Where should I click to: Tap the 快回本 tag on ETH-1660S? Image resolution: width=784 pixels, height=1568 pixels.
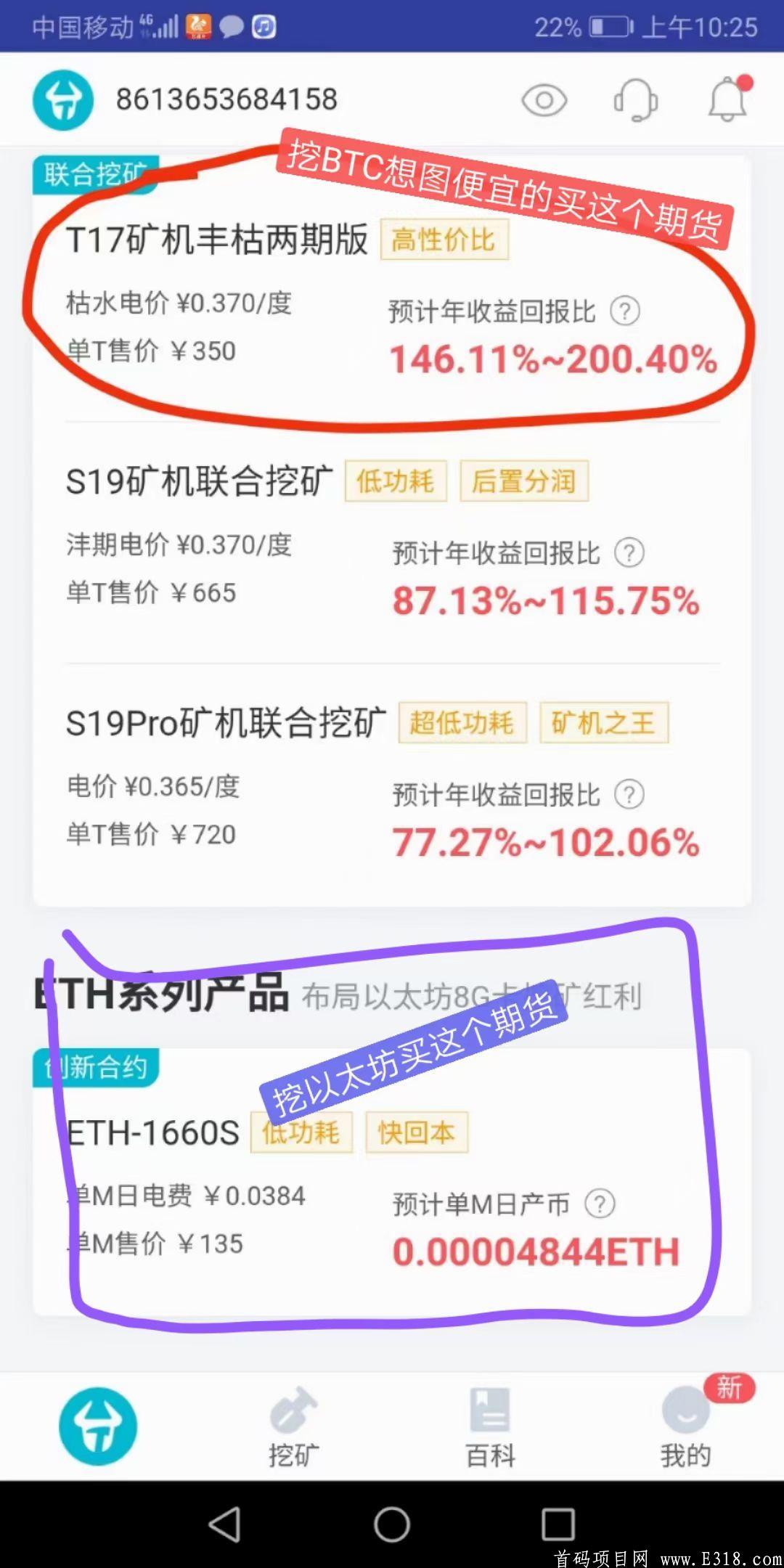coord(416,1131)
